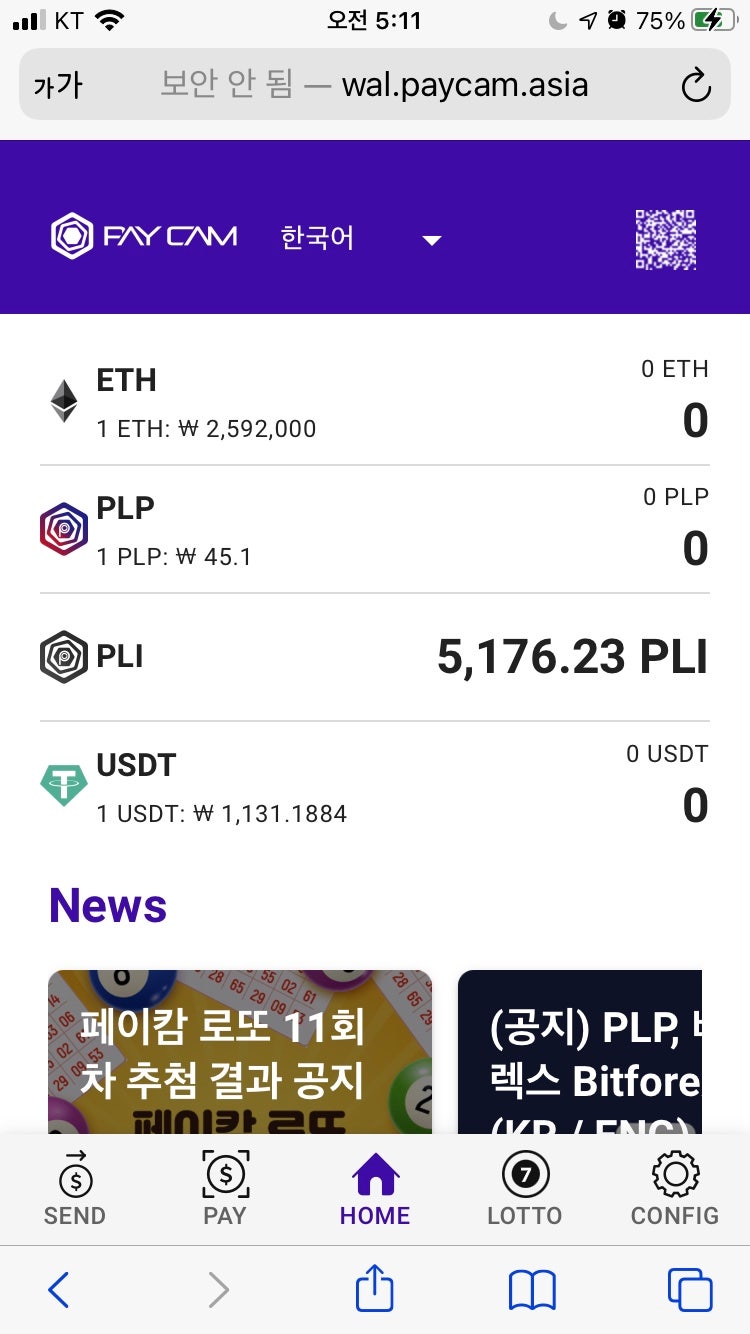Reload the page in Safari

tap(696, 85)
